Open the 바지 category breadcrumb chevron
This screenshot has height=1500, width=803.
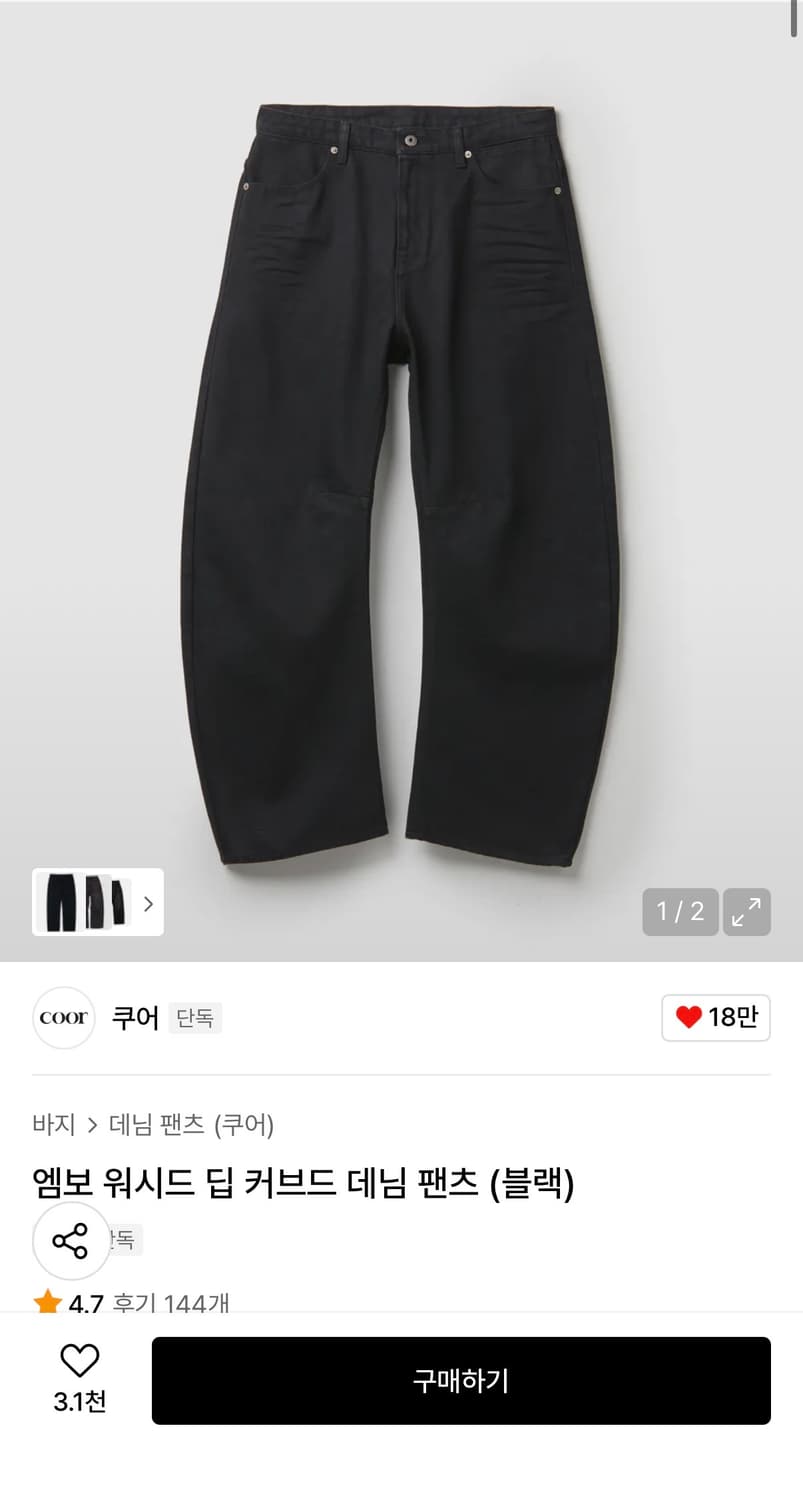pyautogui.click(x=93, y=1124)
